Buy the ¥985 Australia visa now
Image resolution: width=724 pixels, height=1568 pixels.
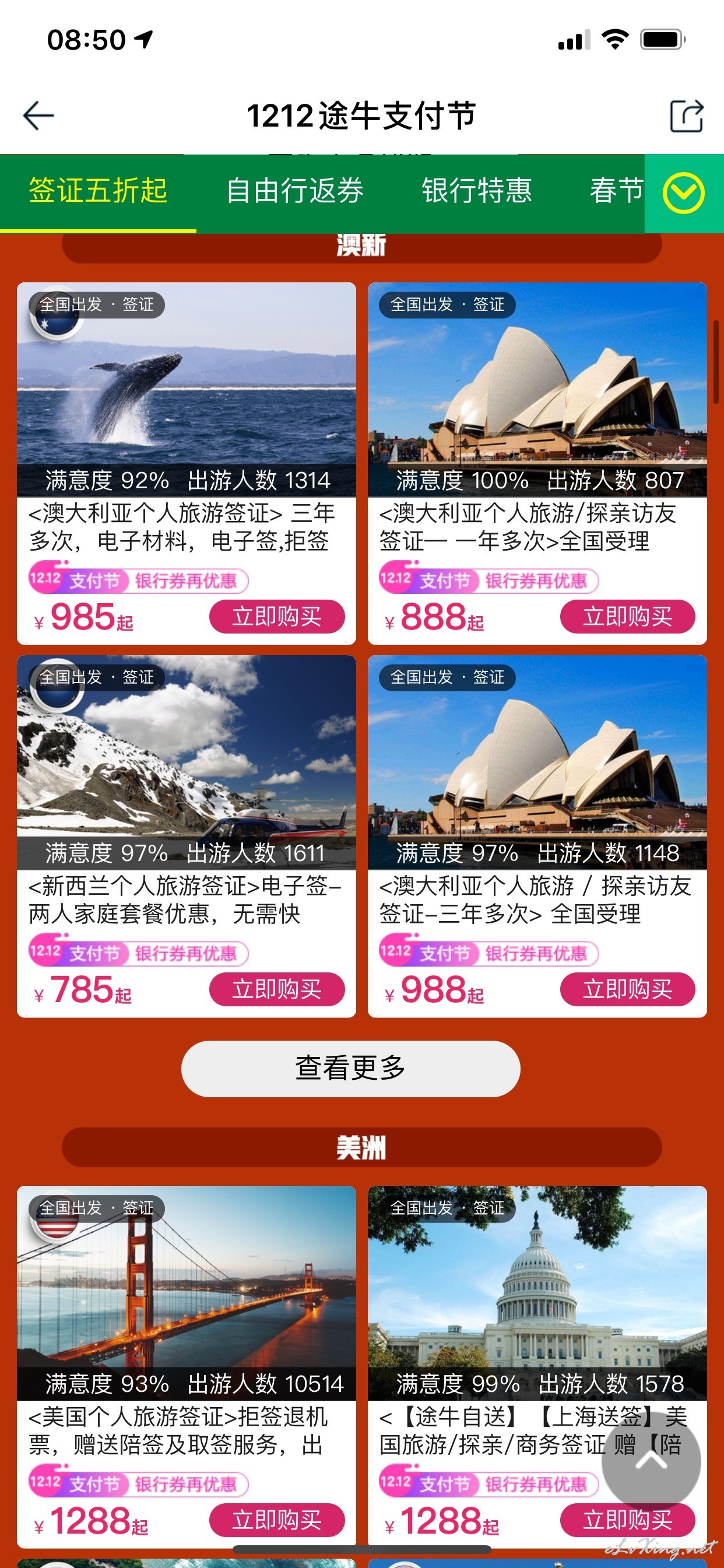pos(277,617)
